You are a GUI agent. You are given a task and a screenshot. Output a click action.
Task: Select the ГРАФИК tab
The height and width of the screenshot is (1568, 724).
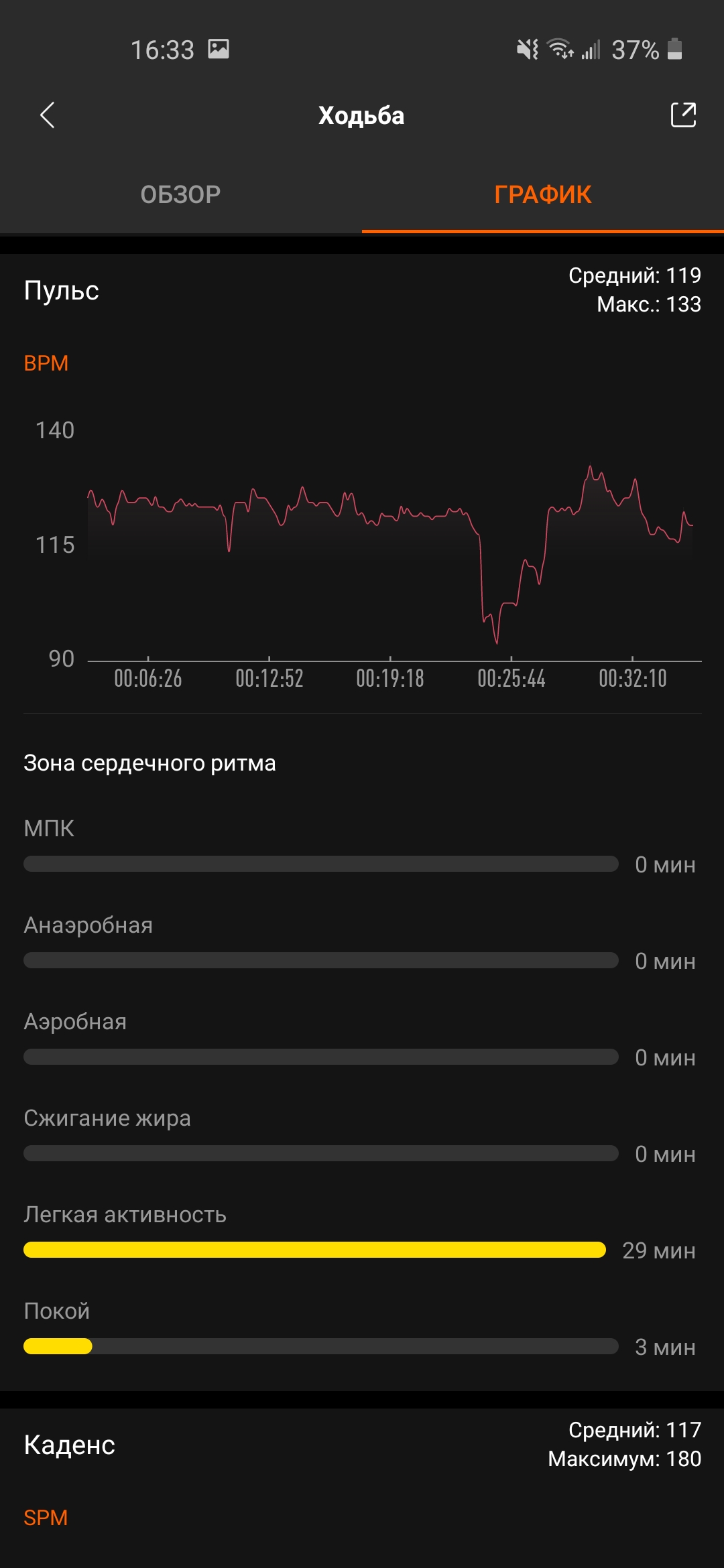543,194
